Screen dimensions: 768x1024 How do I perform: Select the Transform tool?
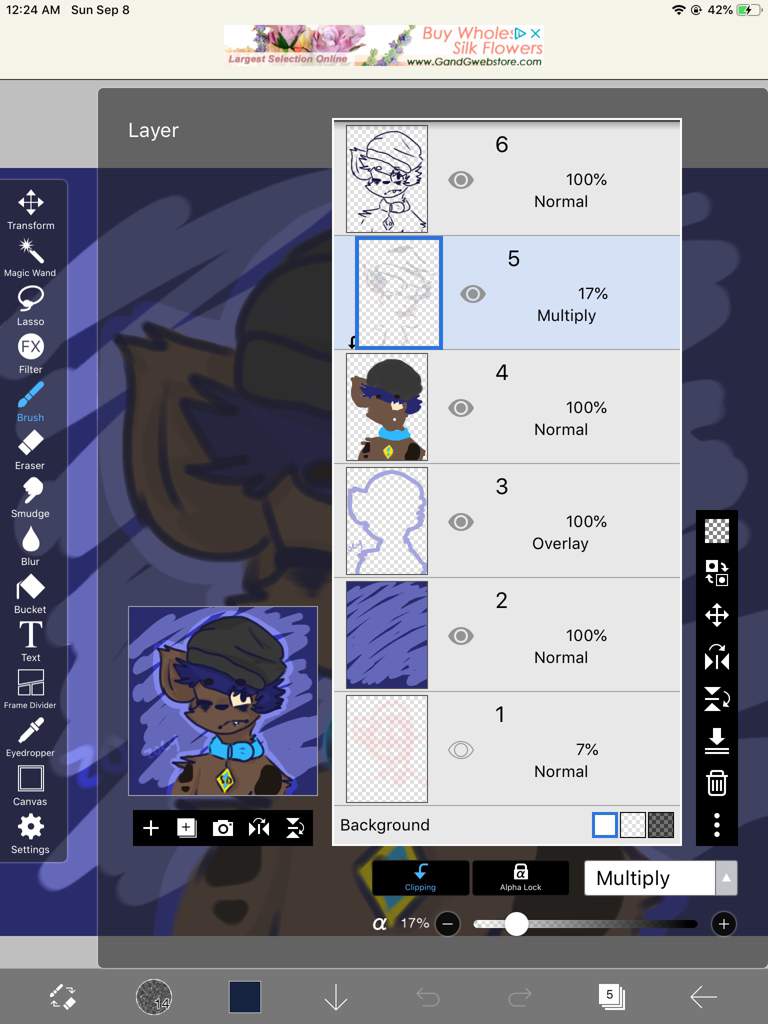point(30,208)
